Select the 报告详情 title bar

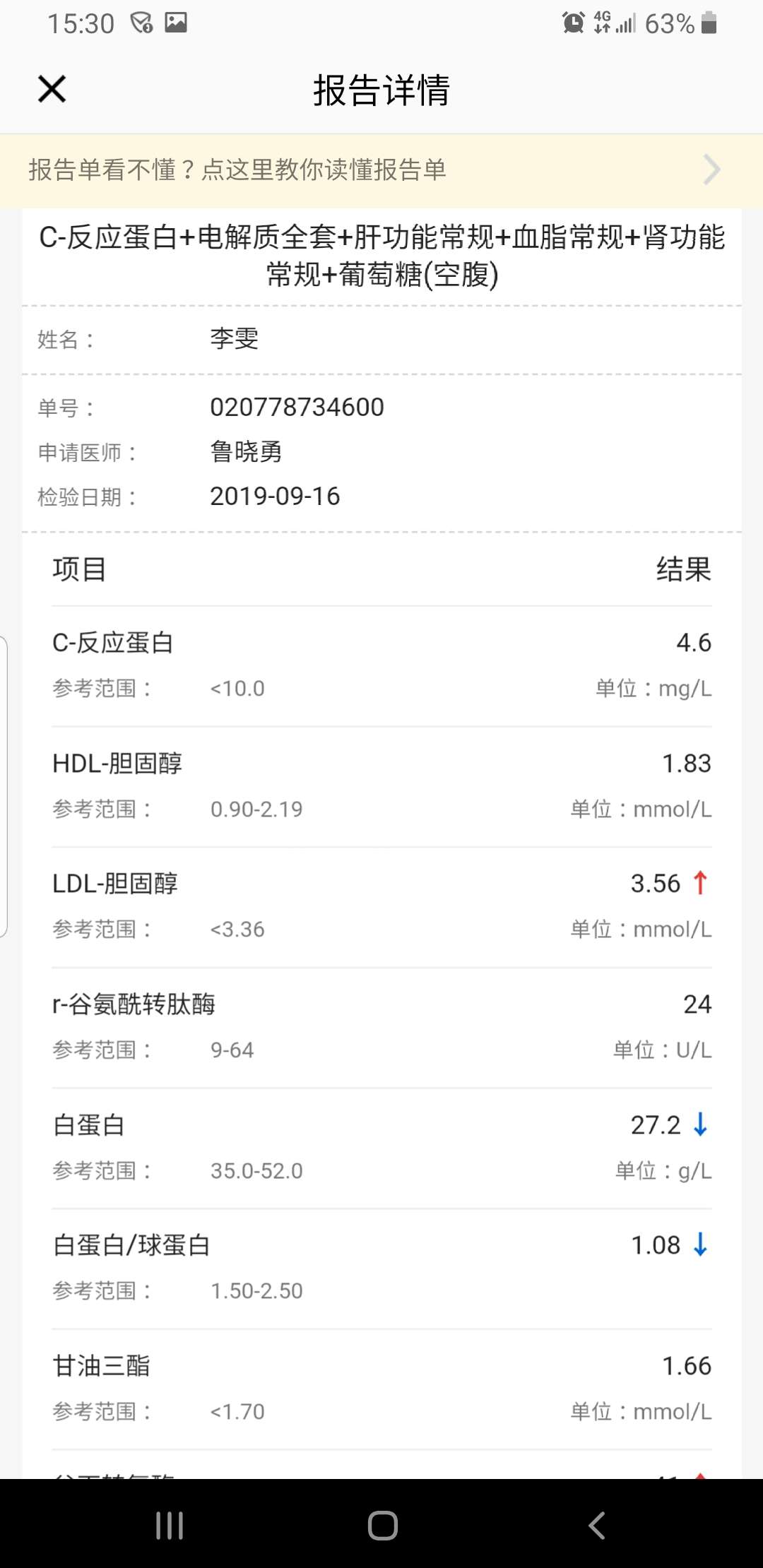coord(381,90)
